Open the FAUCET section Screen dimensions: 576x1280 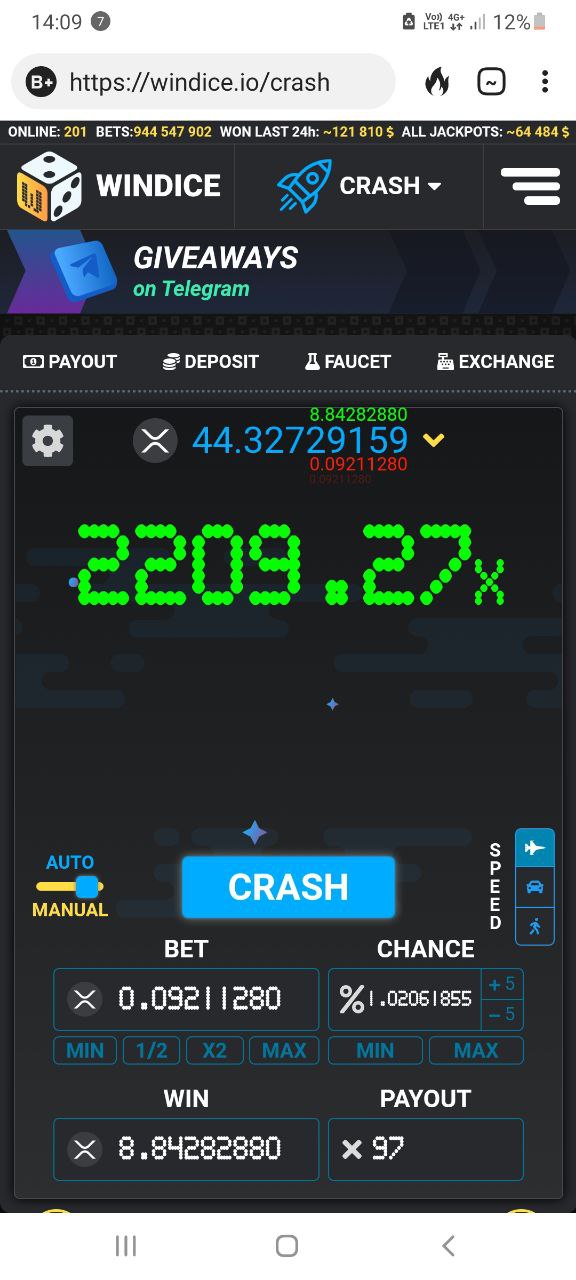(x=348, y=362)
